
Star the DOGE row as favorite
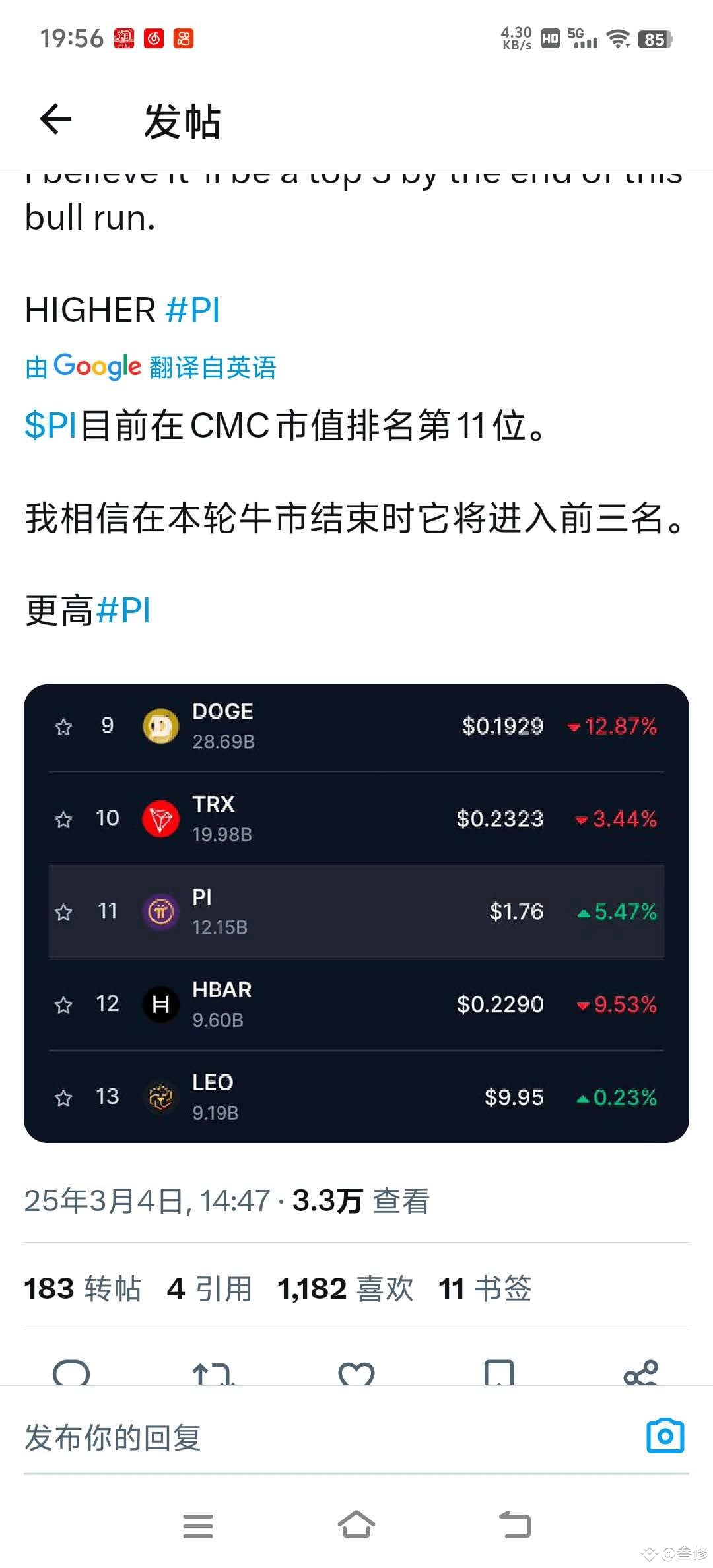(63, 726)
